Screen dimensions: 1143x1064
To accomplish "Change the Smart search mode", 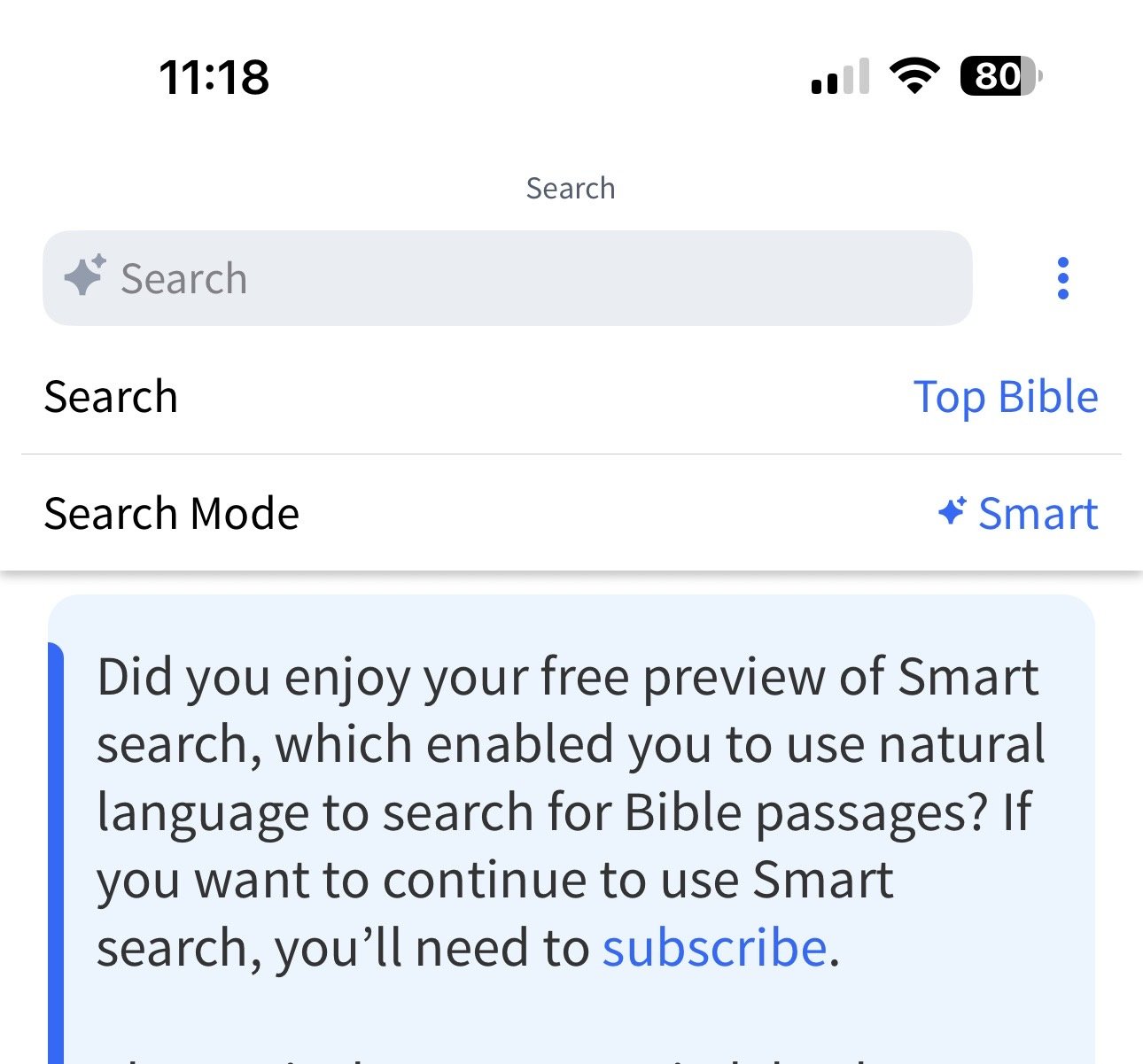I will click(1018, 514).
